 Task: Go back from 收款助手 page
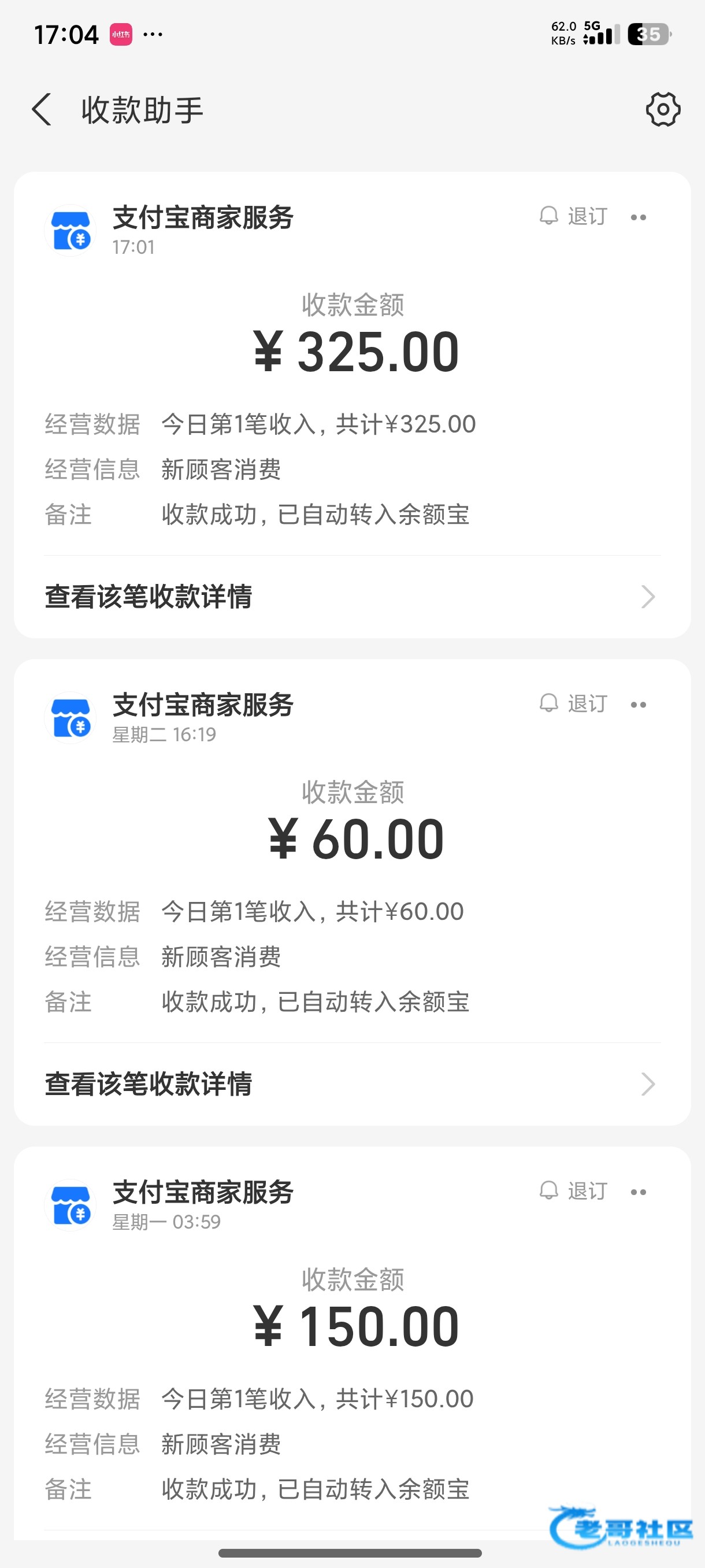tap(42, 110)
